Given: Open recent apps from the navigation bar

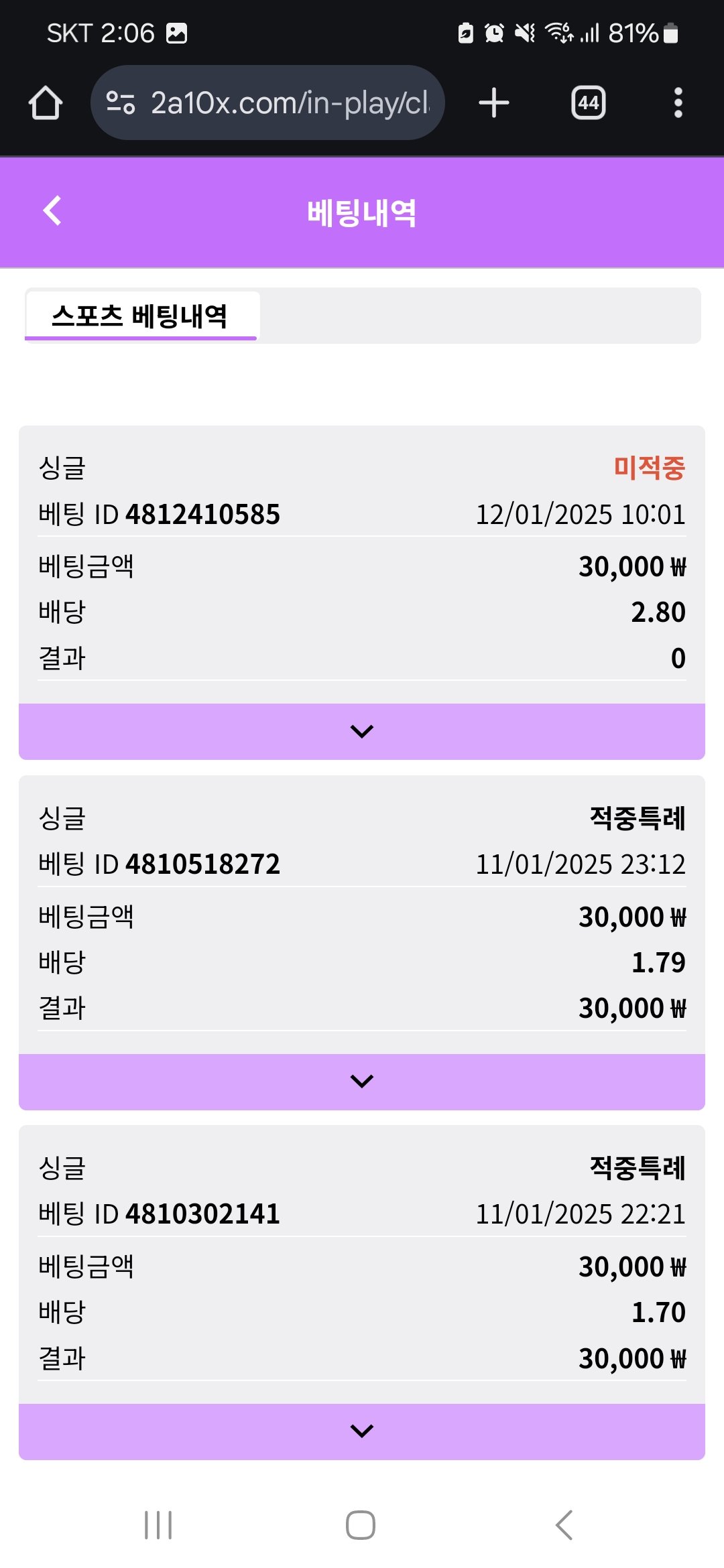Looking at the screenshot, I should [x=158, y=1525].
